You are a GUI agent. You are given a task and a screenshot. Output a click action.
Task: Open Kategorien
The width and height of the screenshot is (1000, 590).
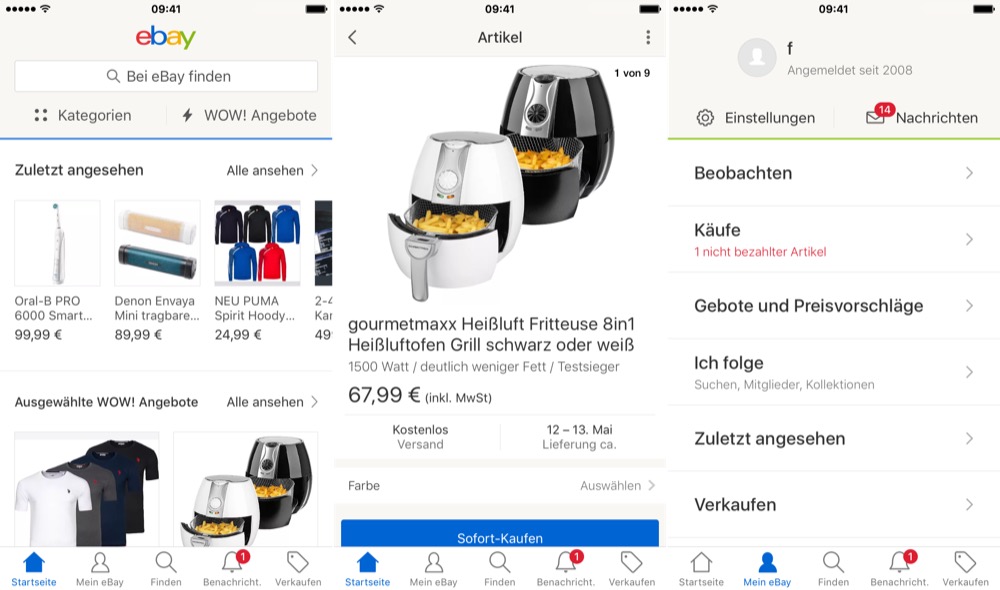[83, 115]
